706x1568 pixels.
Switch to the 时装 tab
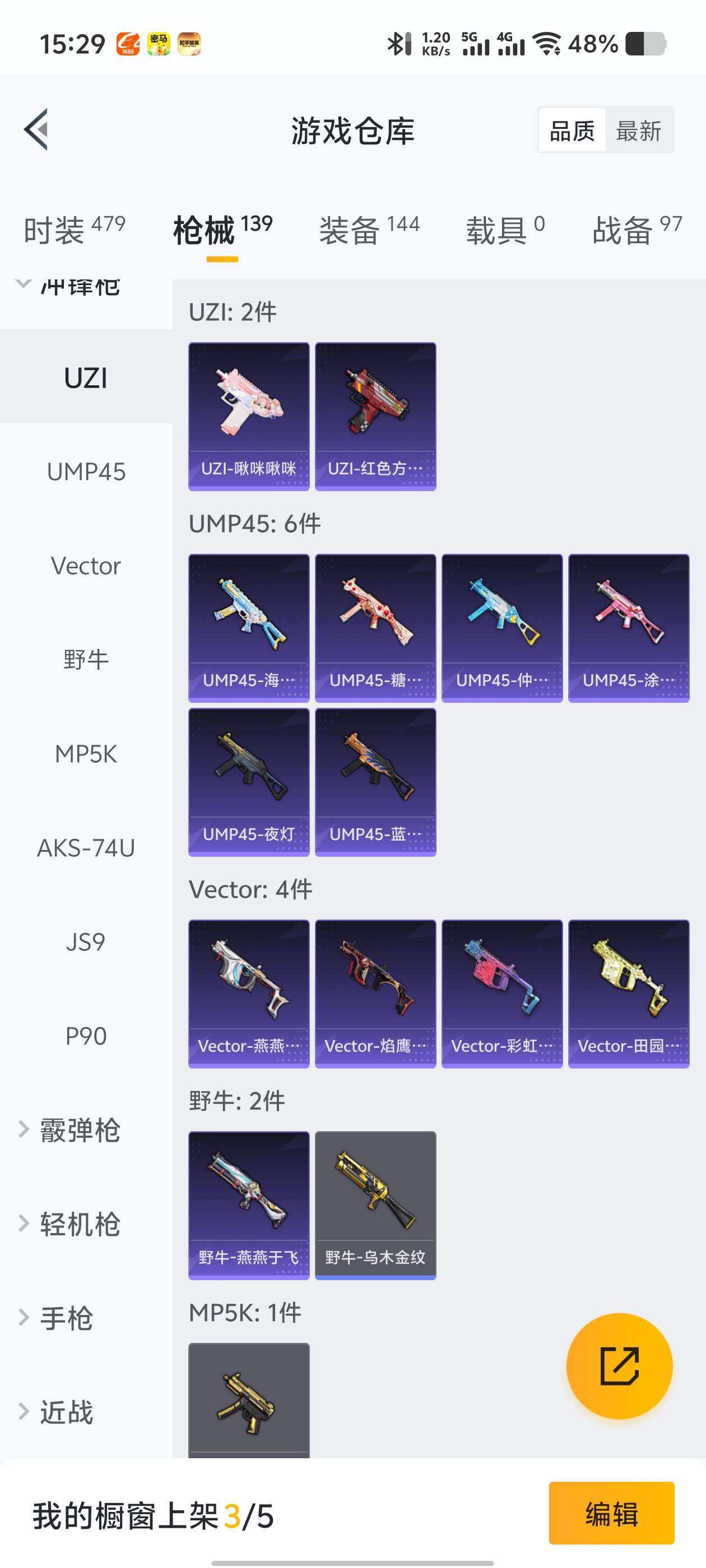click(74, 230)
